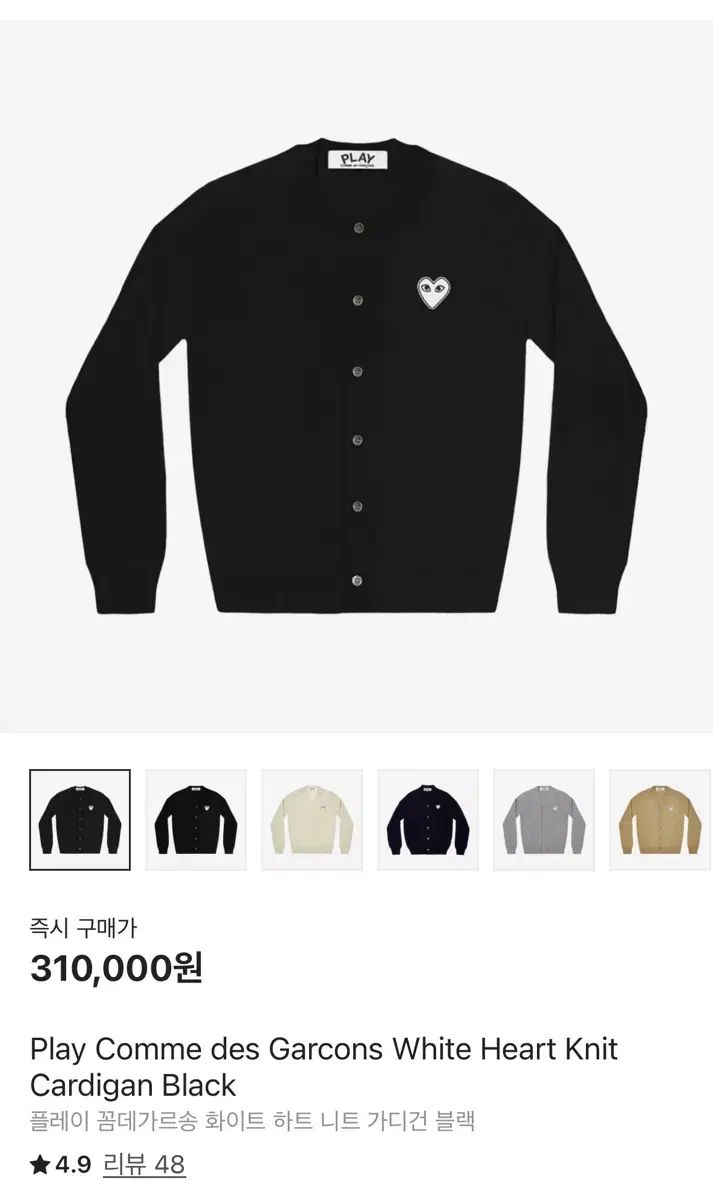Open the 리뷰 48 reviews link

[144, 1165]
